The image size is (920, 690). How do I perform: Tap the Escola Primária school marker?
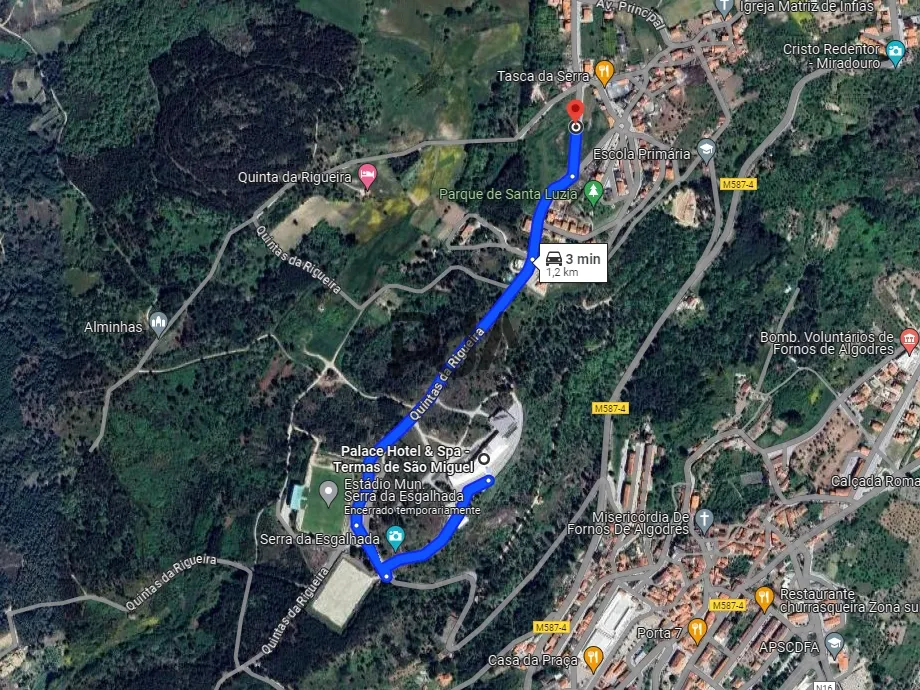[x=707, y=150]
